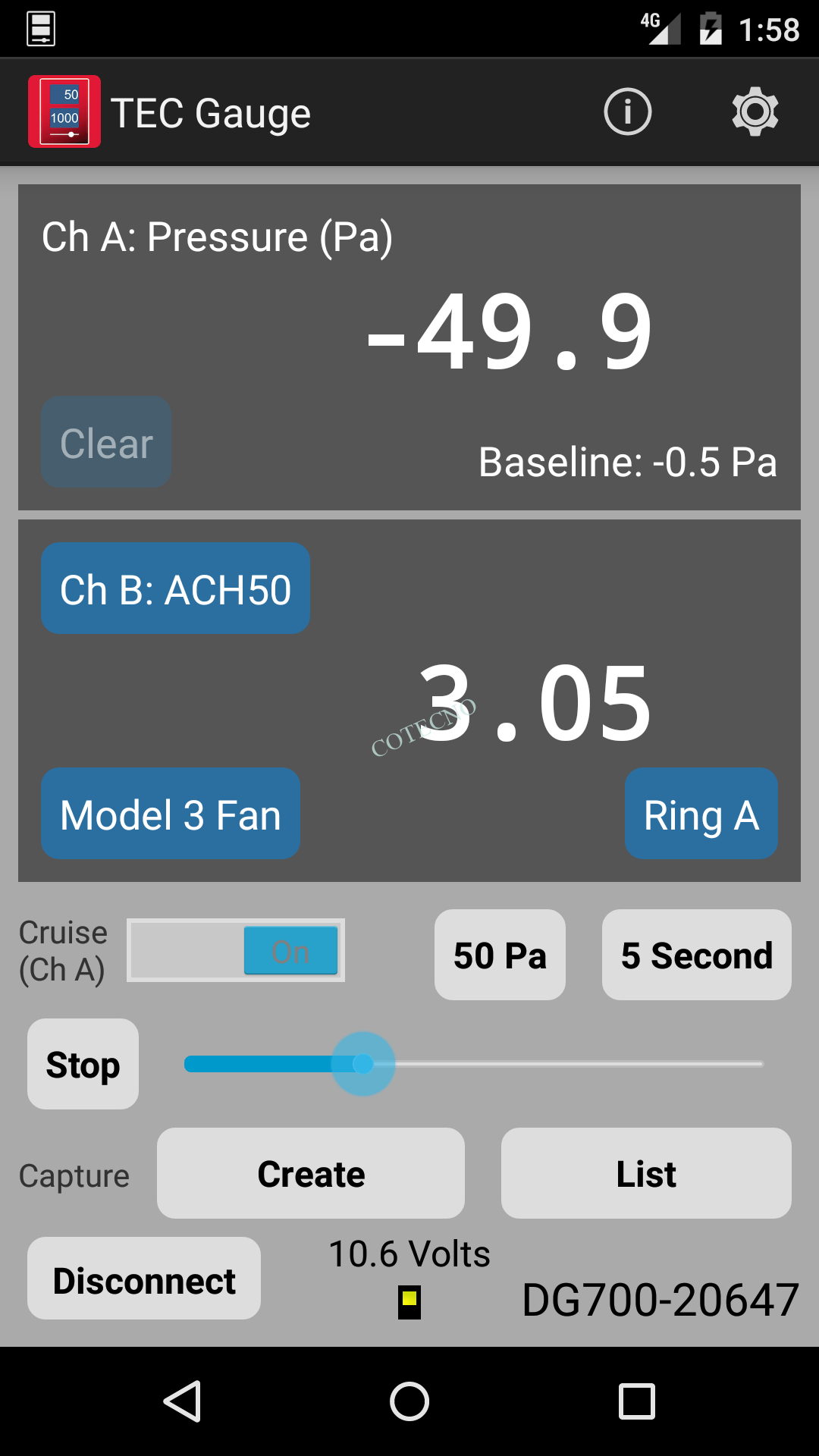Tap the fan speed slider

pyautogui.click(x=474, y=1064)
